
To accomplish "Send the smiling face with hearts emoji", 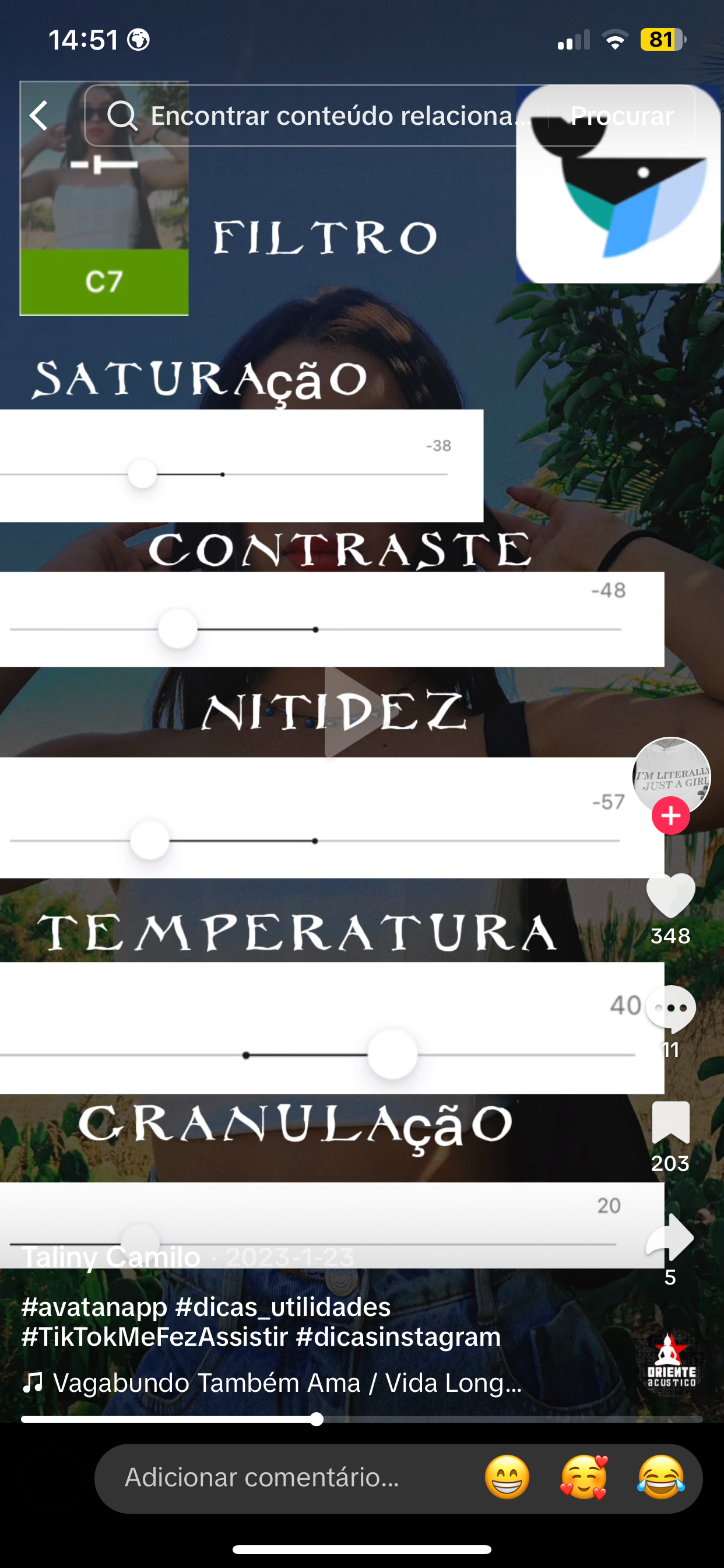I will pos(584,1478).
